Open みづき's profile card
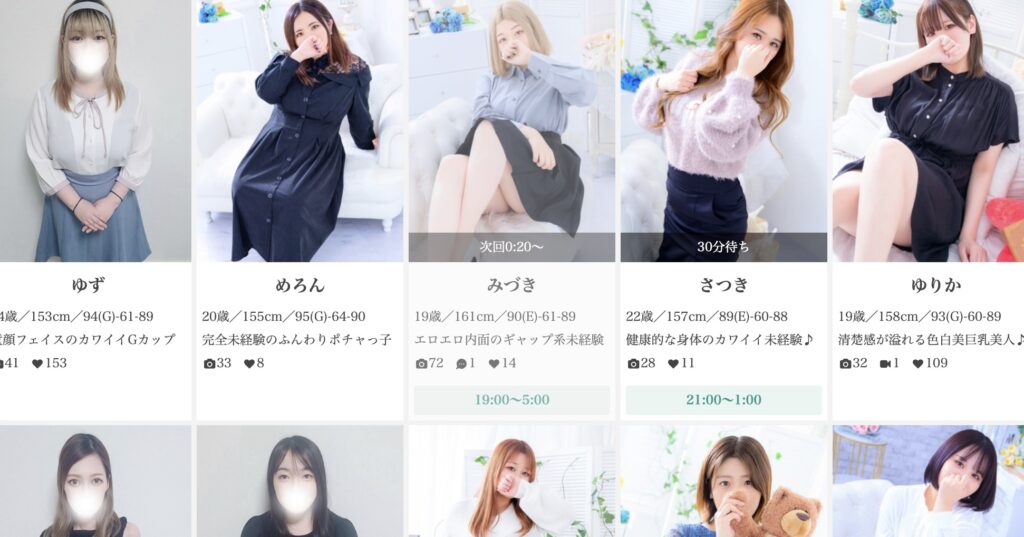1024x537 pixels. pos(511,284)
